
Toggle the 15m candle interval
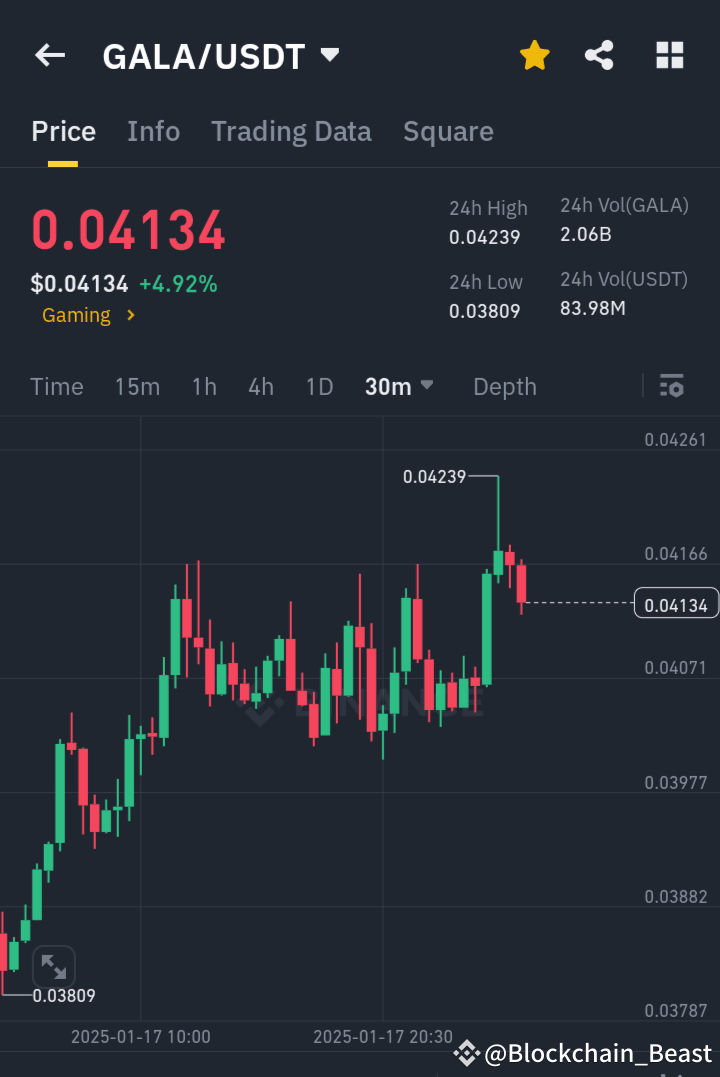[137, 386]
